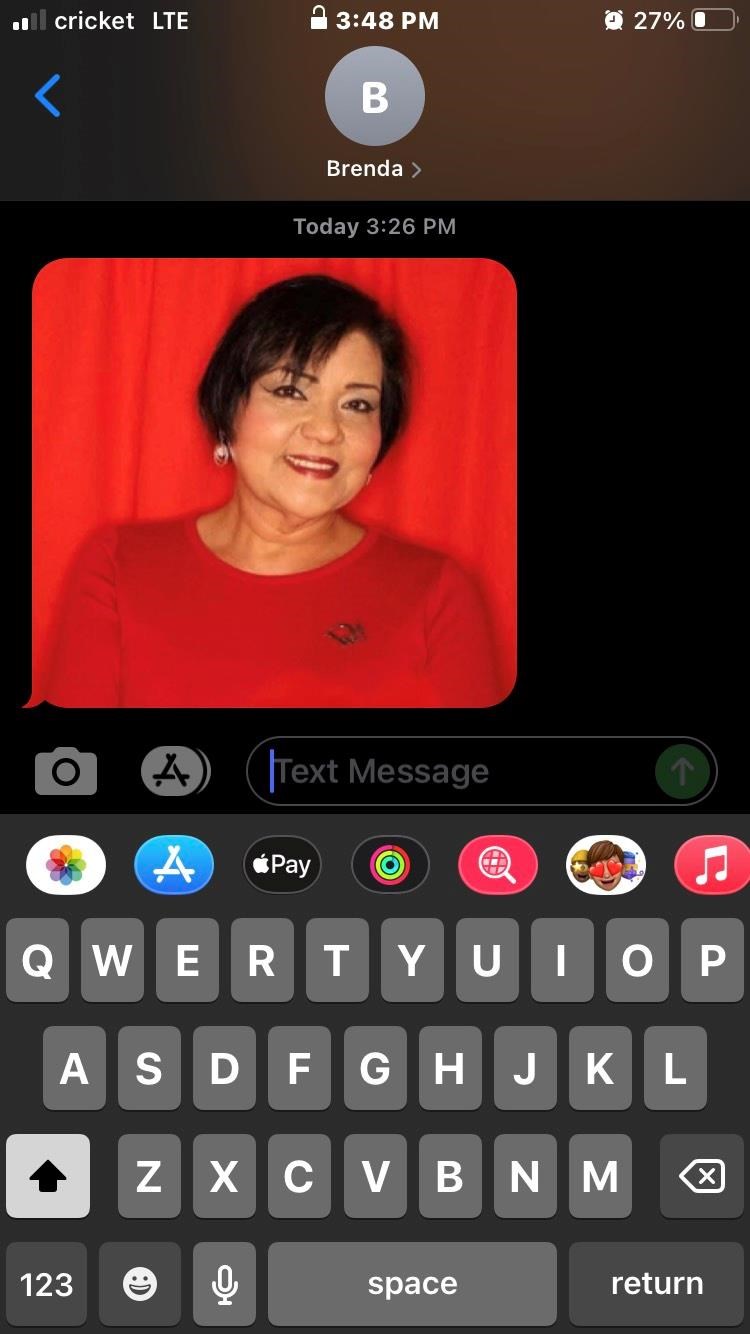Tap the space bar
Image resolution: width=750 pixels, height=1334 pixels.
(412, 1284)
